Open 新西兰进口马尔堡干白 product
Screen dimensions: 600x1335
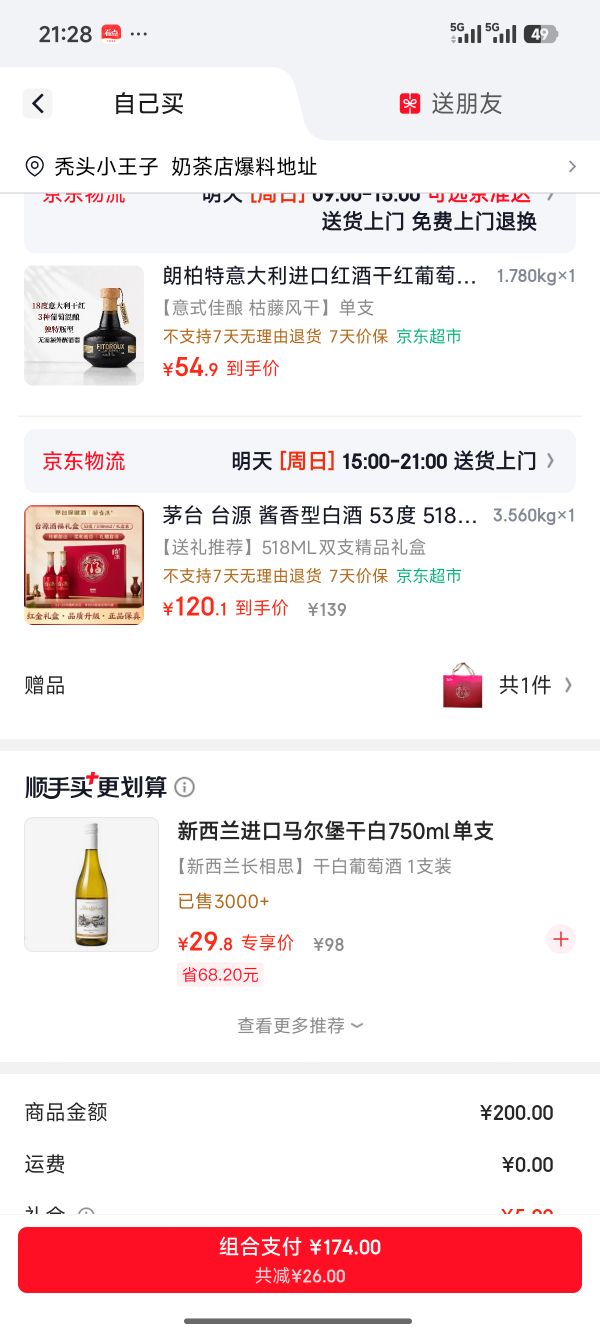(x=335, y=831)
